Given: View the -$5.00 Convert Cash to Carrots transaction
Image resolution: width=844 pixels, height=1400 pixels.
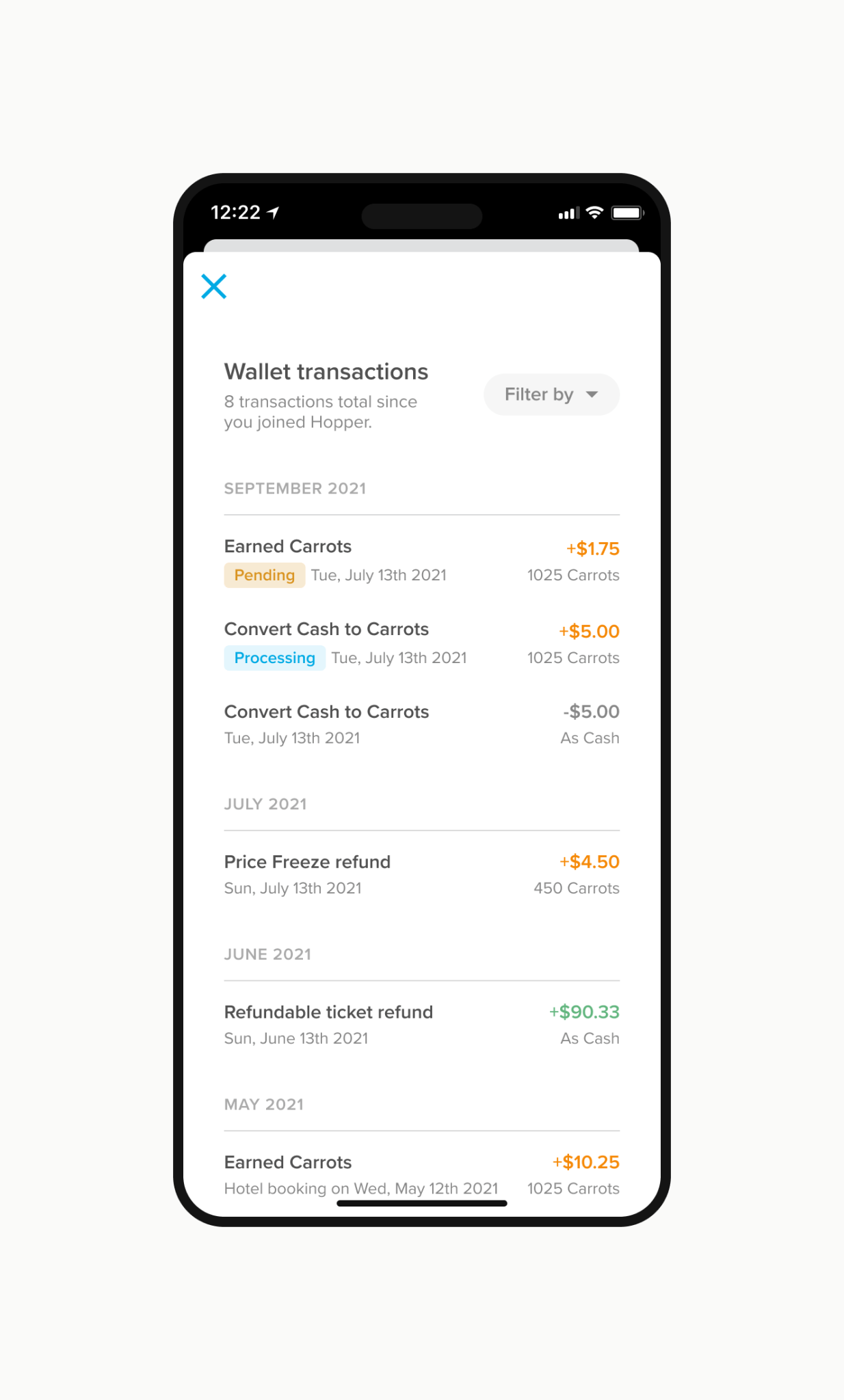Looking at the screenshot, I should click(x=422, y=725).
